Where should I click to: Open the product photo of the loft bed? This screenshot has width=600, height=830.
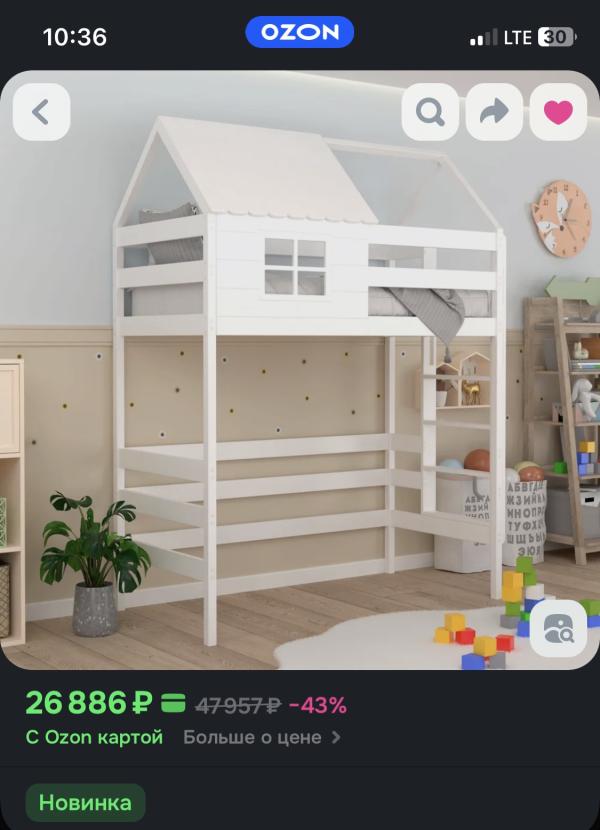[300, 400]
